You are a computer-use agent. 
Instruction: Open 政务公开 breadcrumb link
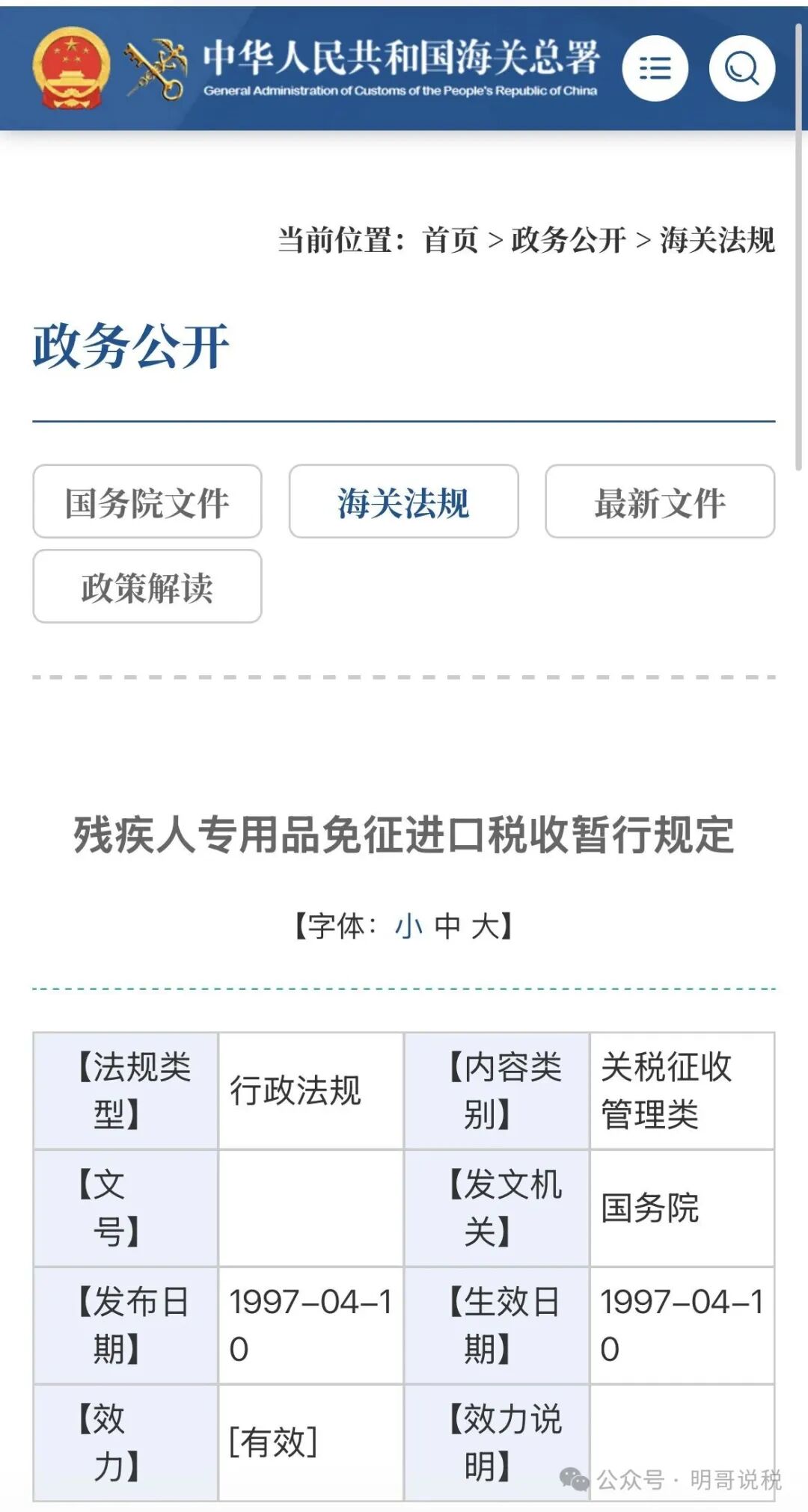click(x=569, y=240)
